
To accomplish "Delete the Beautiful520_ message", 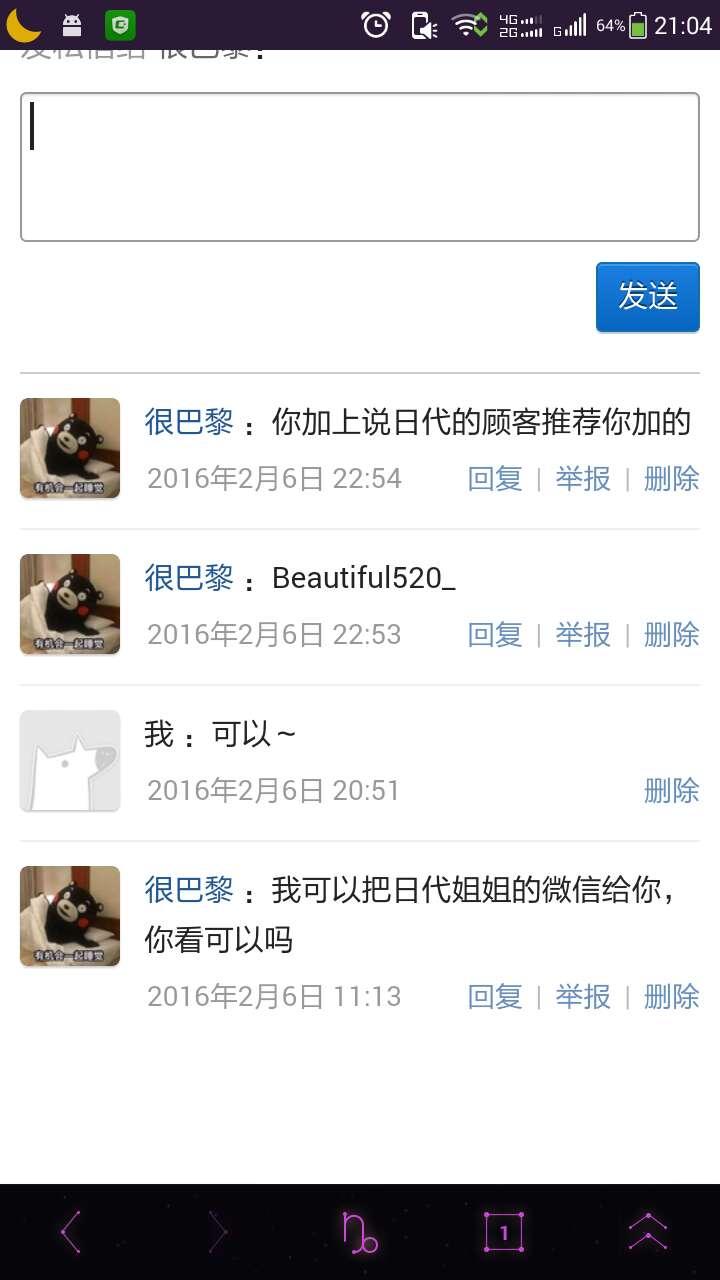I will point(671,635).
